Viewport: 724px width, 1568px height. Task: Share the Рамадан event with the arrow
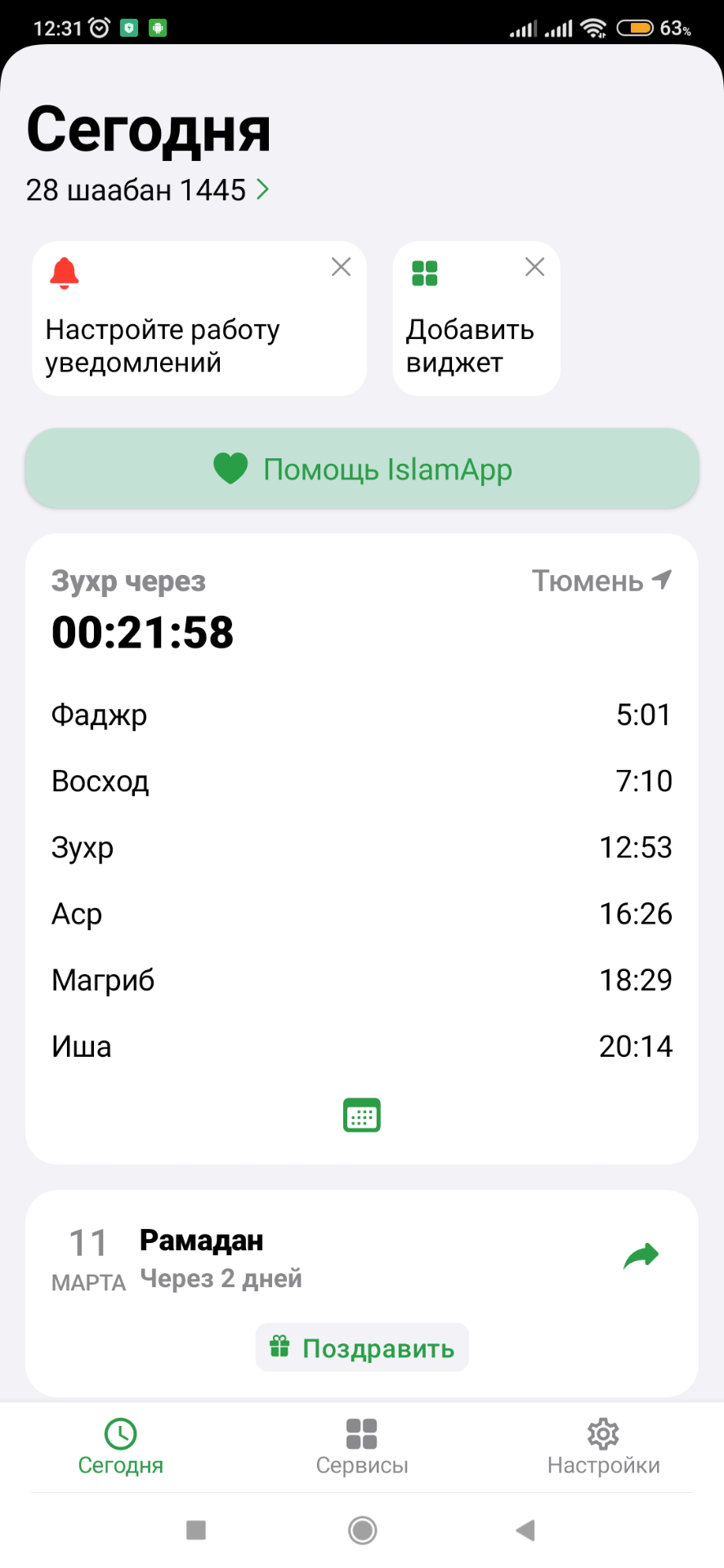641,1256
